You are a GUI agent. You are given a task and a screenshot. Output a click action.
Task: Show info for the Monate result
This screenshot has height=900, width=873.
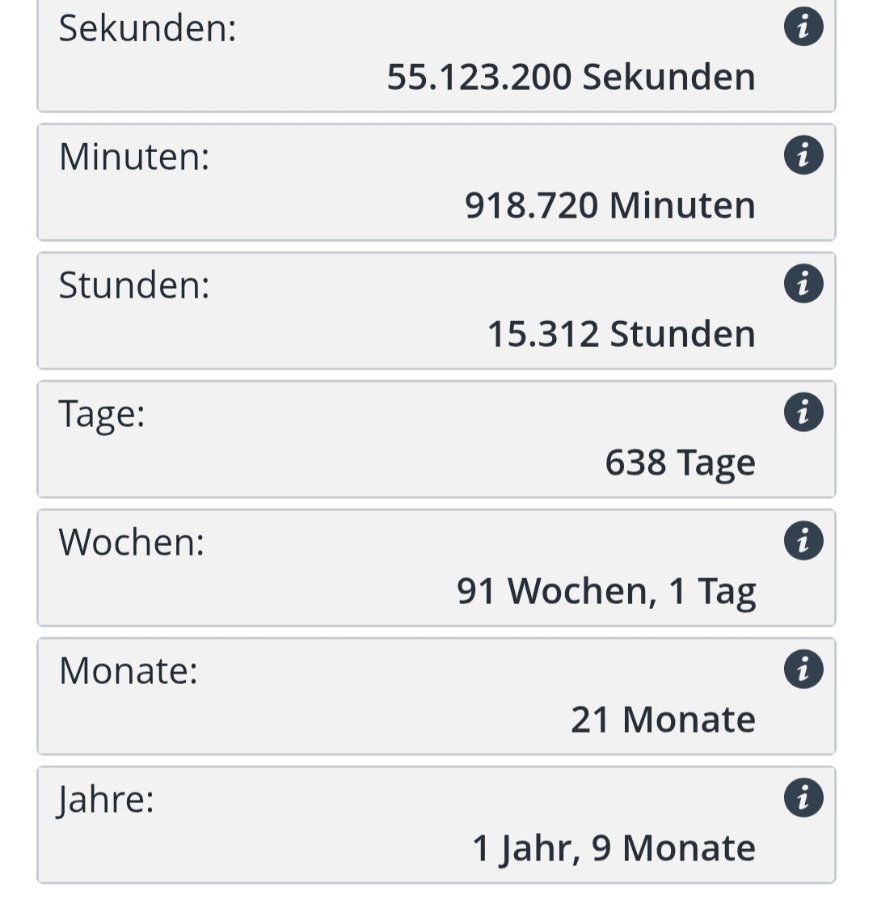tap(804, 669)
